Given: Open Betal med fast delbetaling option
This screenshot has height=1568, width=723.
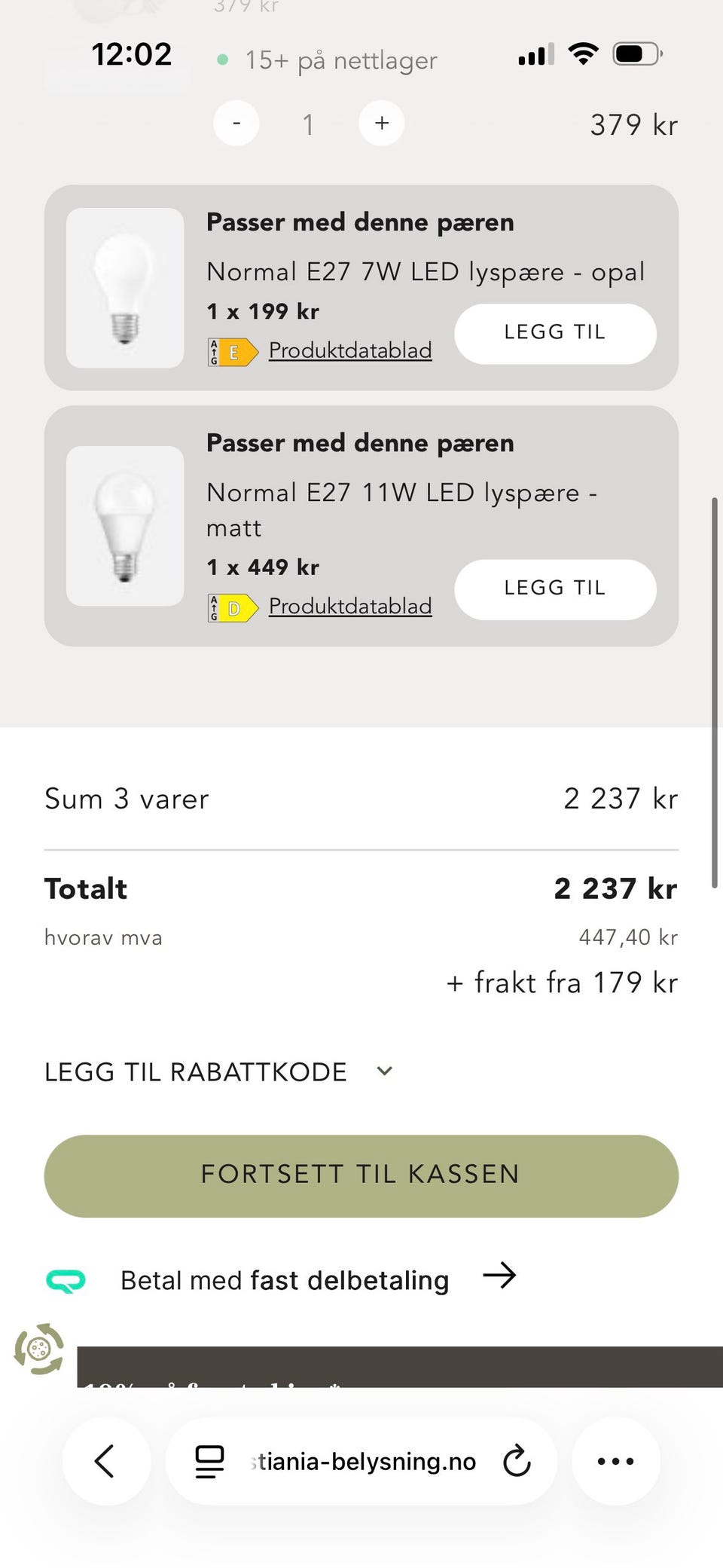Looking at the screenshot, I should coord(285,1279).
